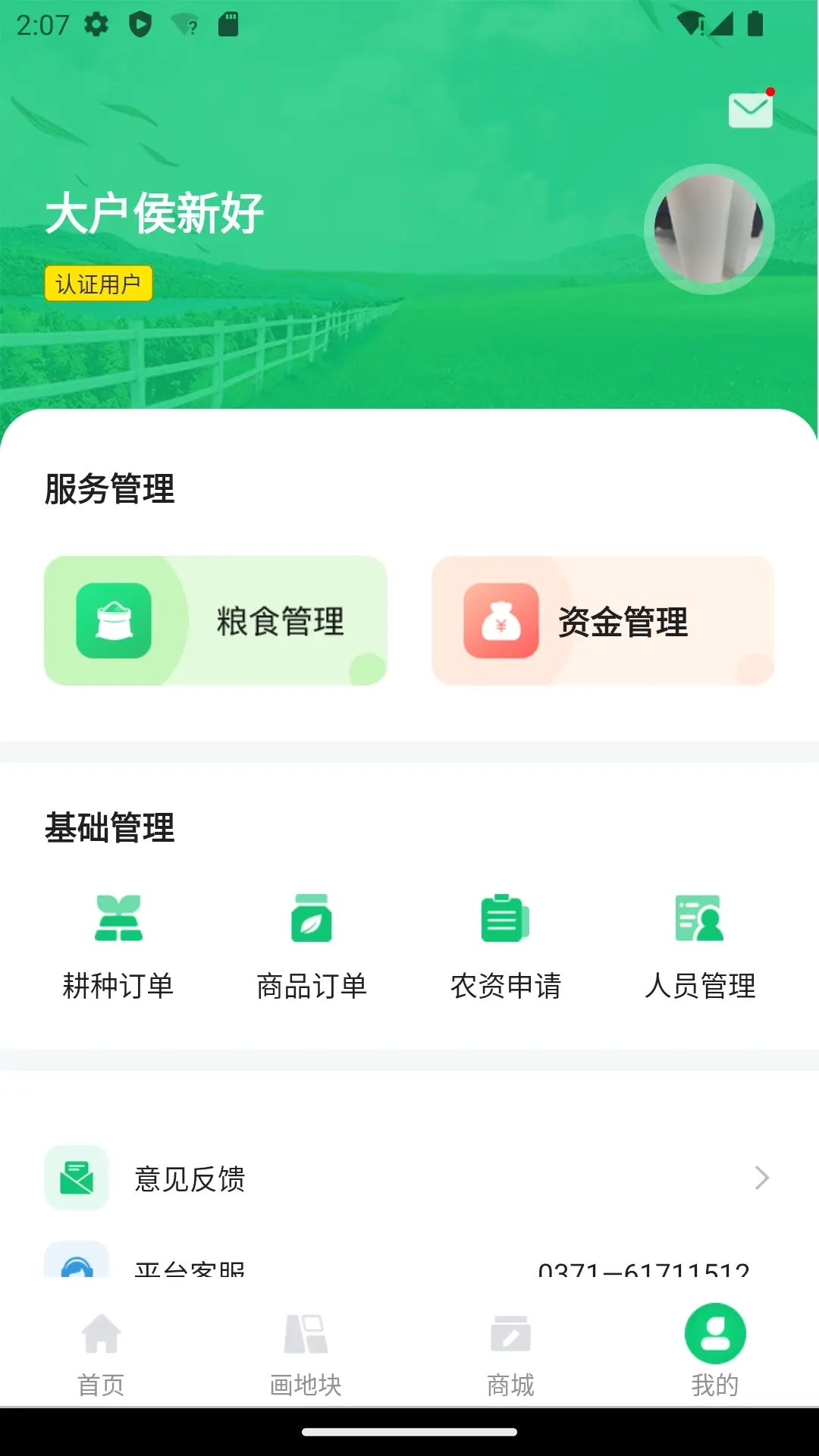Screen dimensions: 819x1456
Task: Call the customer service number 0371-61711512
Action: [642, 1266]
